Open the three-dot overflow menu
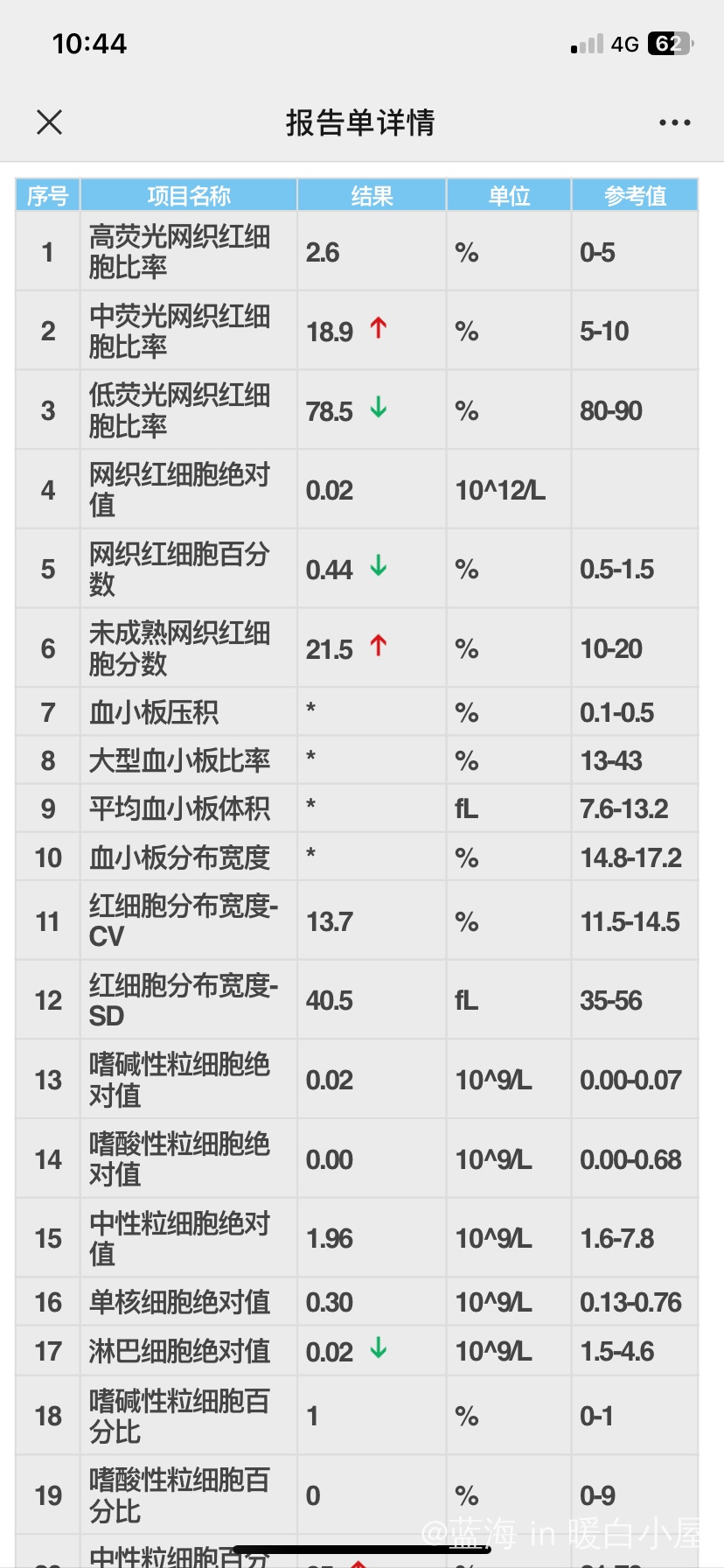The image size is (724, 1568). coord(675,122)
